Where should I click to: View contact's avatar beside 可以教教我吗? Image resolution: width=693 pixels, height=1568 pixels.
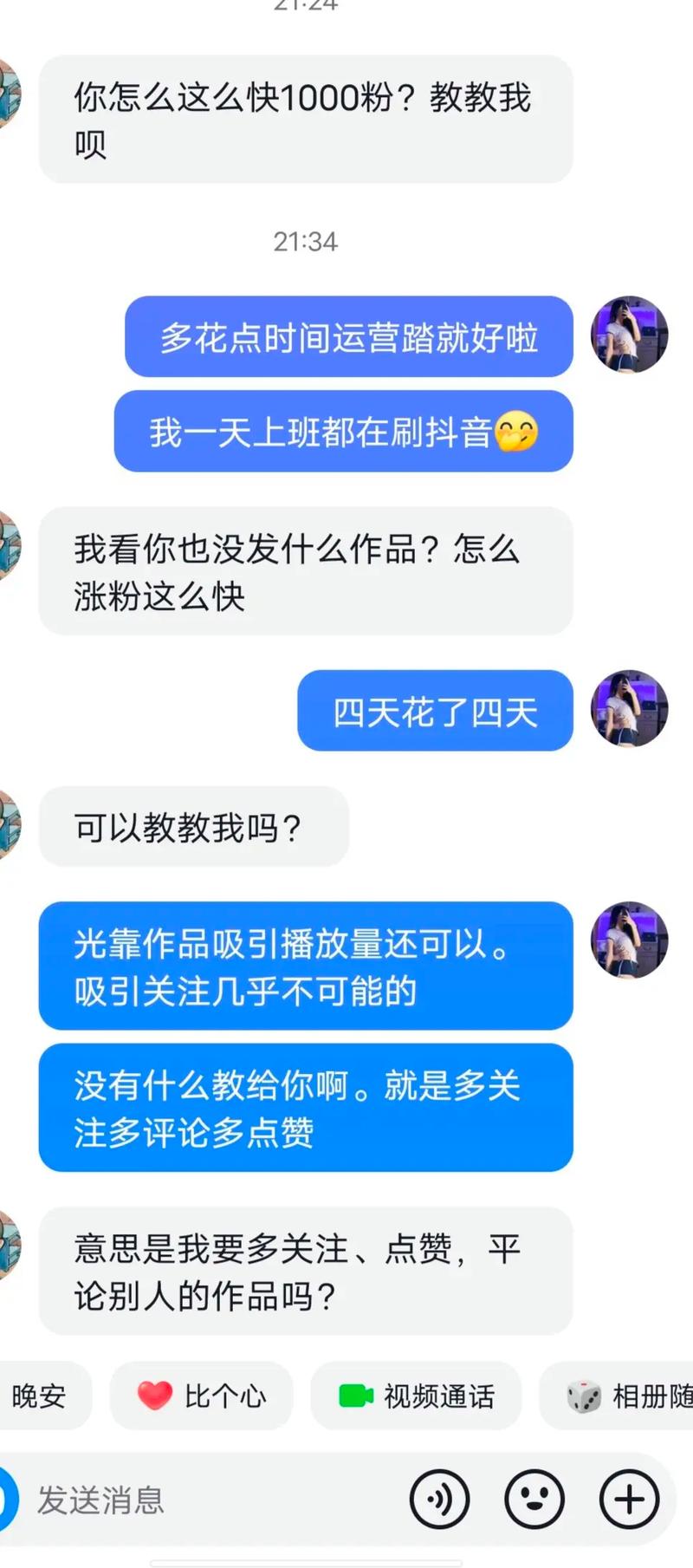(7, 825)
